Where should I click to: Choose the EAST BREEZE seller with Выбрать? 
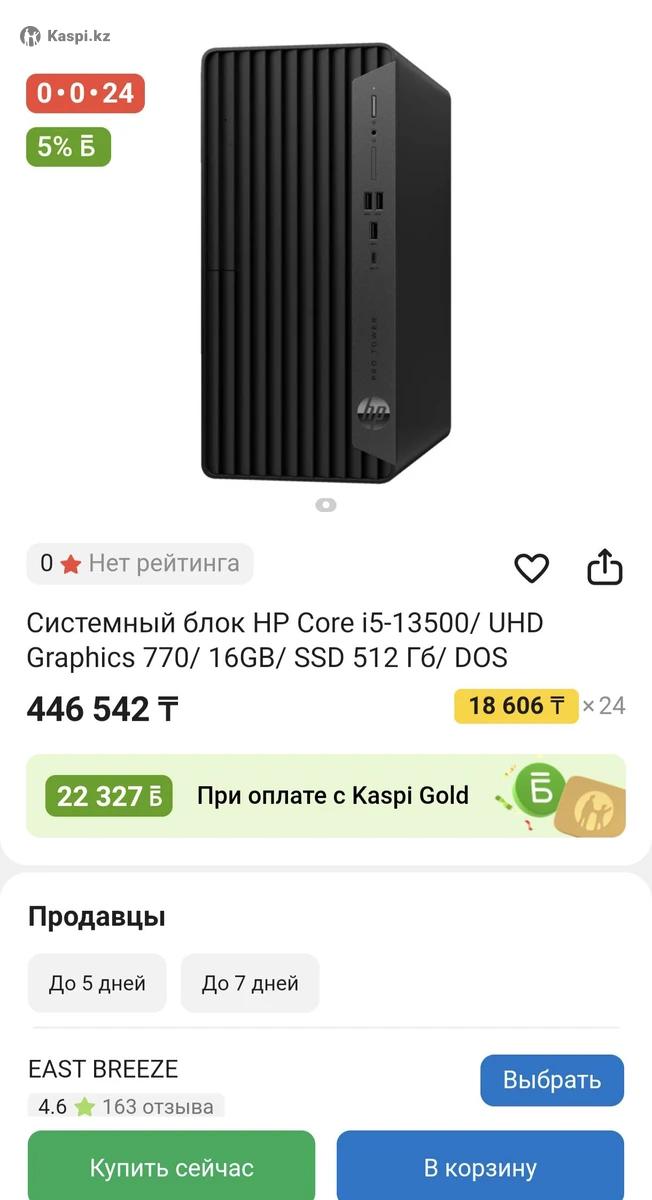(x=552, y=1080)
